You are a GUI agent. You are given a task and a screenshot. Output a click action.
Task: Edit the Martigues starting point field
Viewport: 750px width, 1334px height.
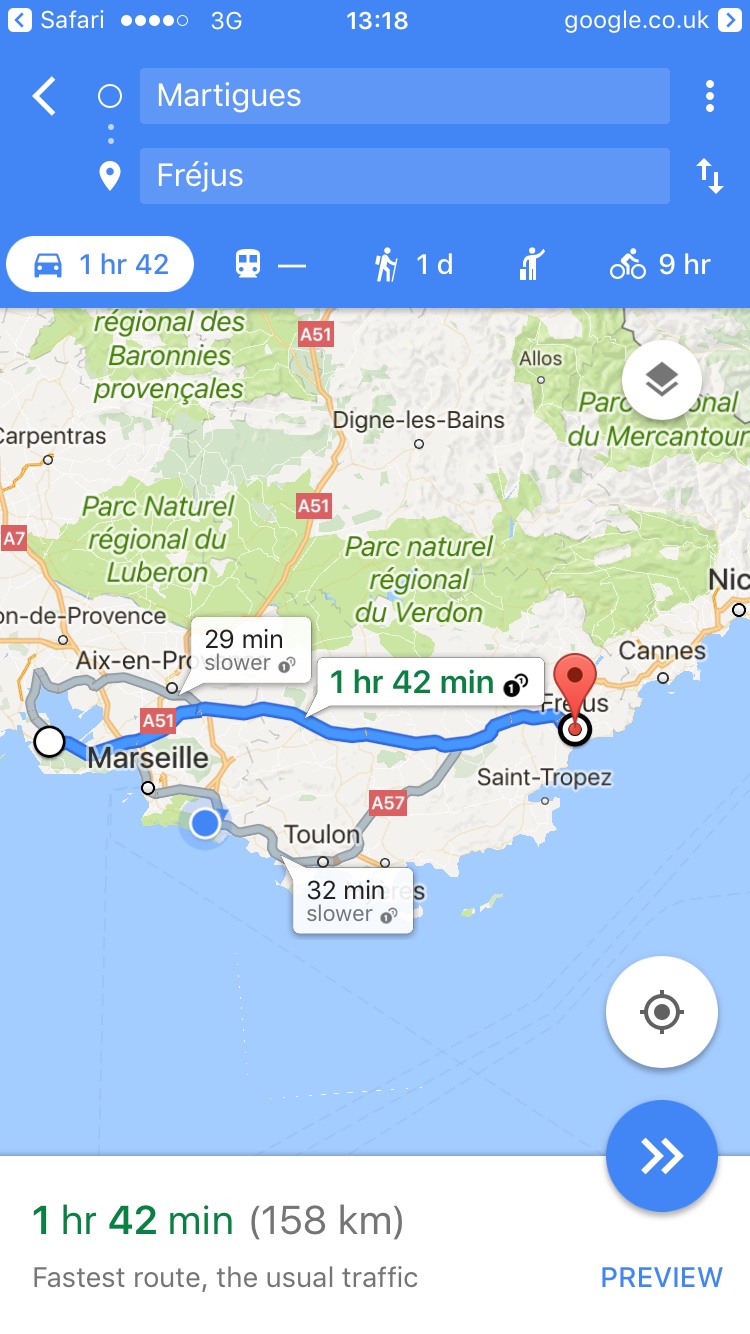tap(404, 96)
